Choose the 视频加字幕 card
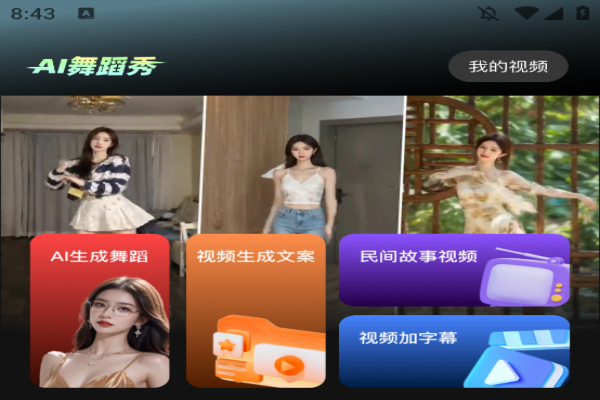 tap(454, 351)
